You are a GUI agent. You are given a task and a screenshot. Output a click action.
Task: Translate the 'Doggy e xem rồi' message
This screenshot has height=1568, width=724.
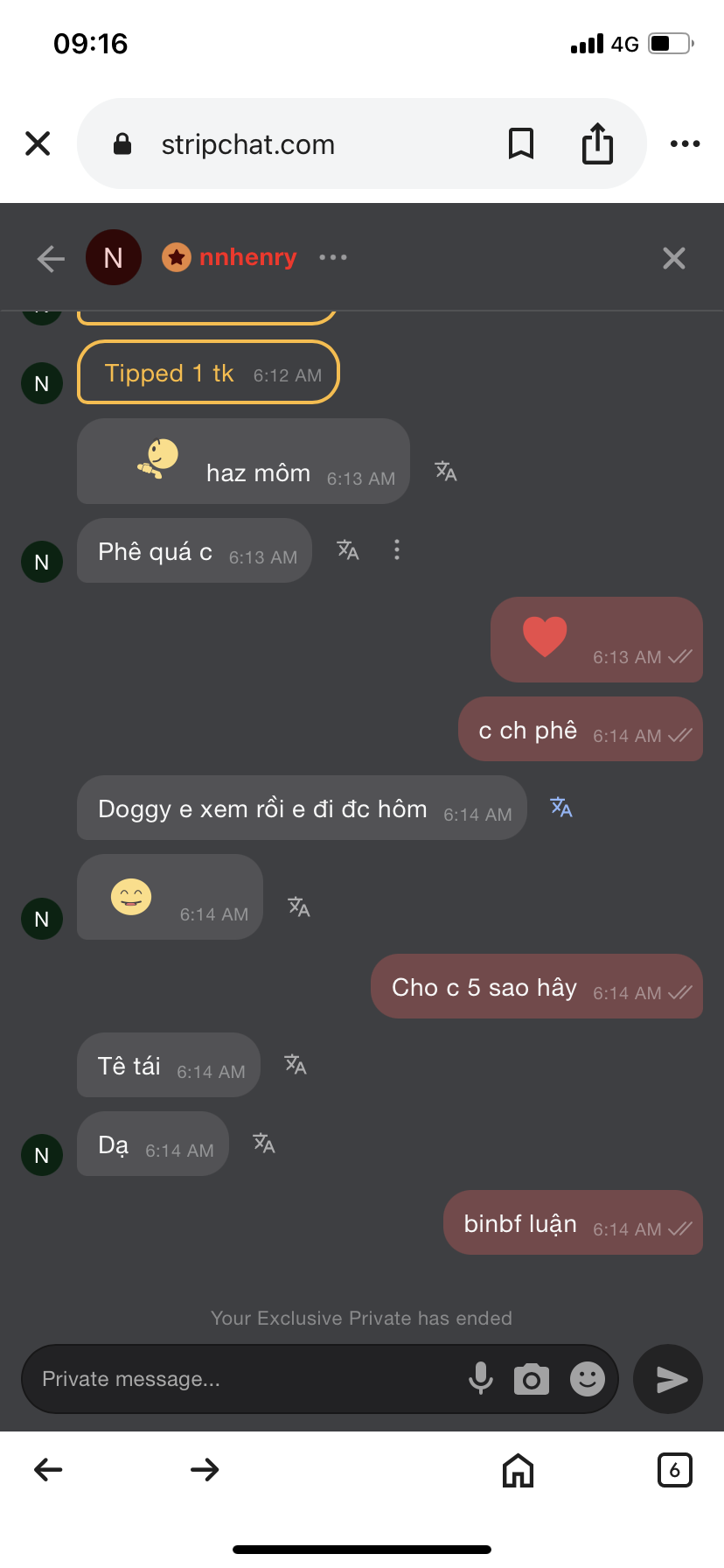click(x=561, y=808)
